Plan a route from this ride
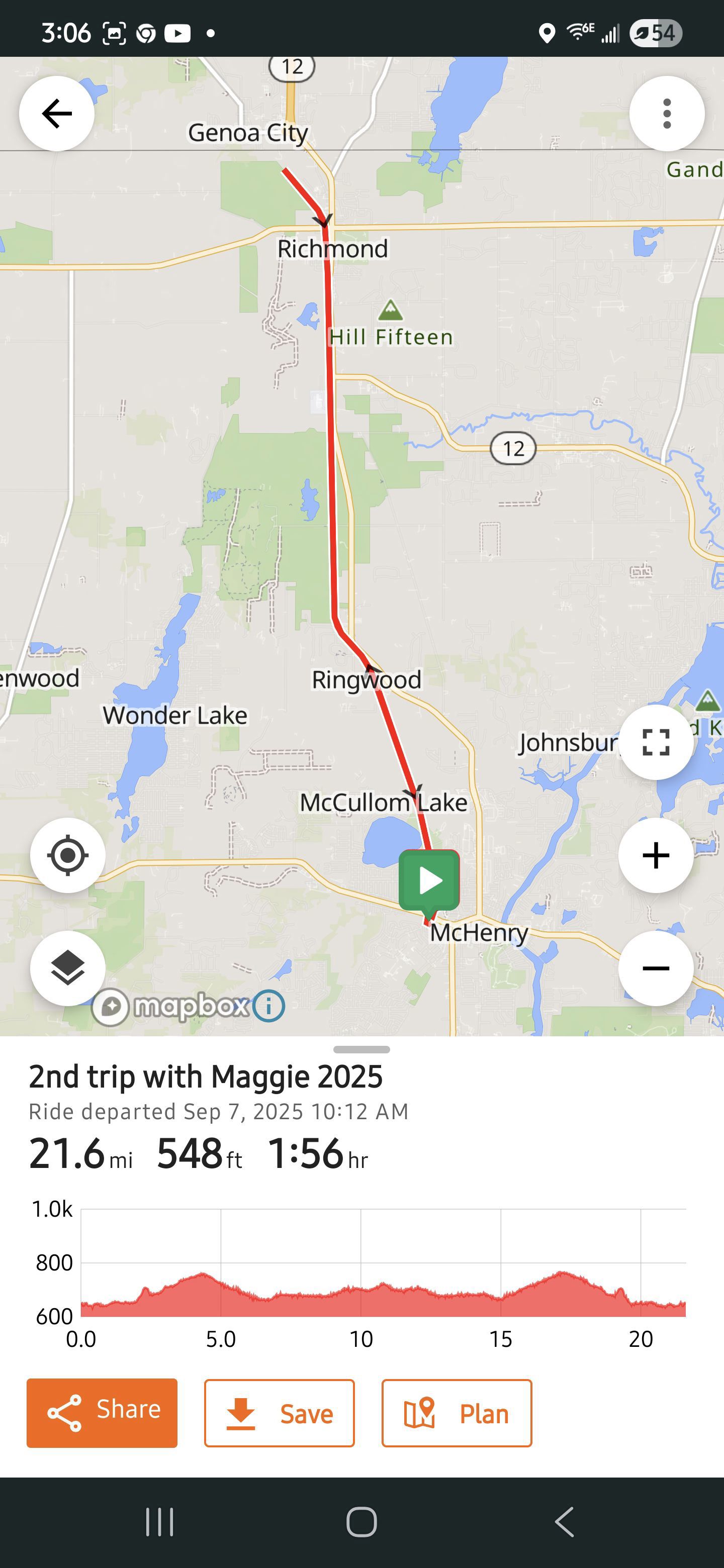 (x=457, y=1413)
